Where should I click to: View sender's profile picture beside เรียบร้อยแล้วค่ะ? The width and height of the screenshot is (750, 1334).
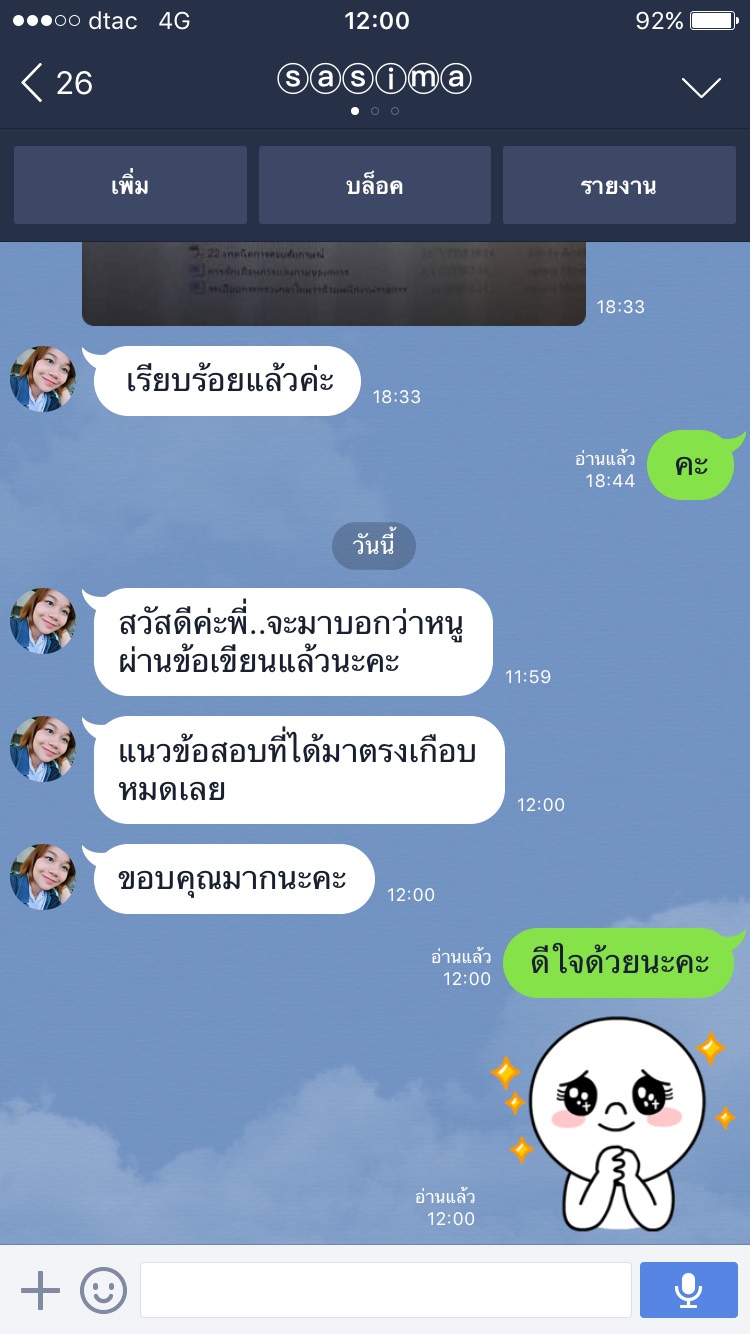tap(43, 380)
